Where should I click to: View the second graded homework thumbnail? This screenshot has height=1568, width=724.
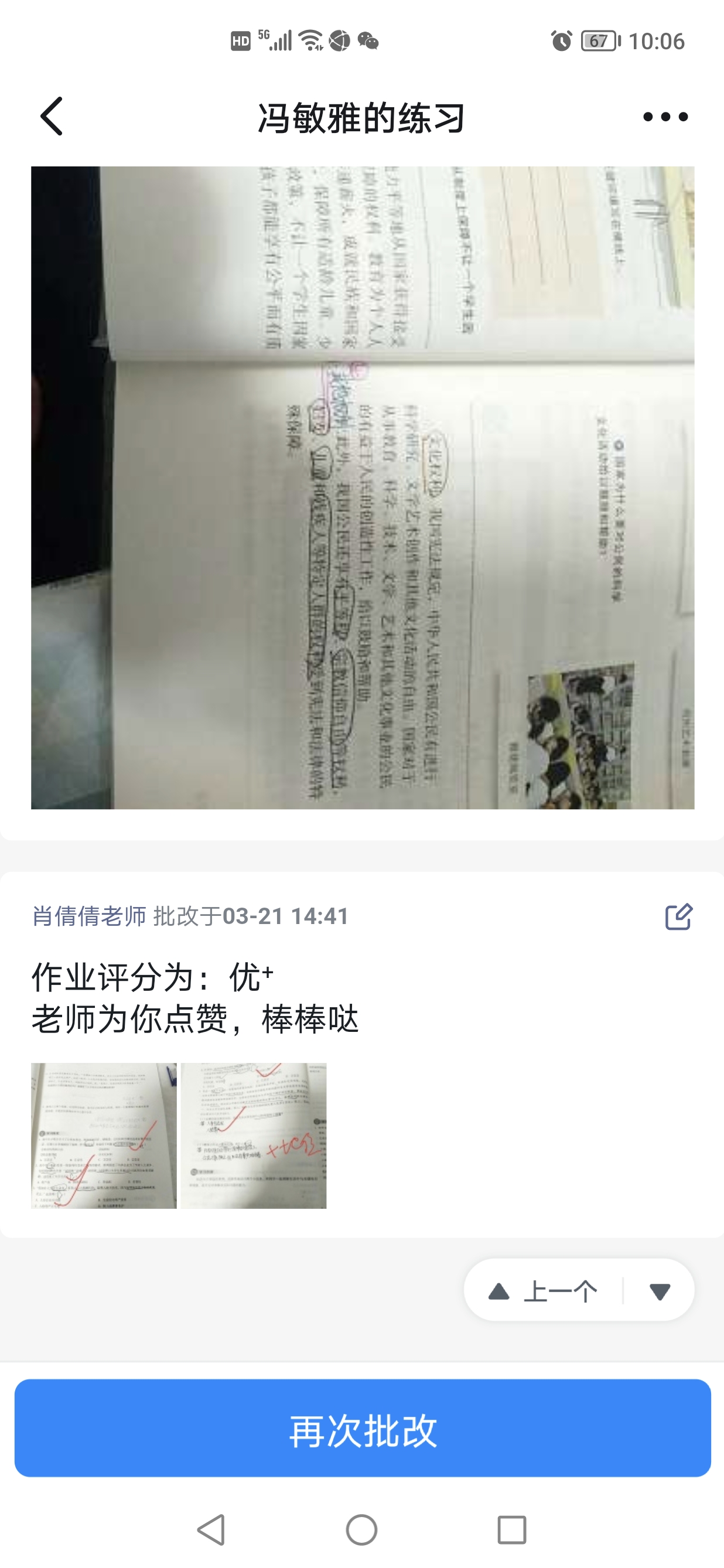click(x=254, y=1135)
